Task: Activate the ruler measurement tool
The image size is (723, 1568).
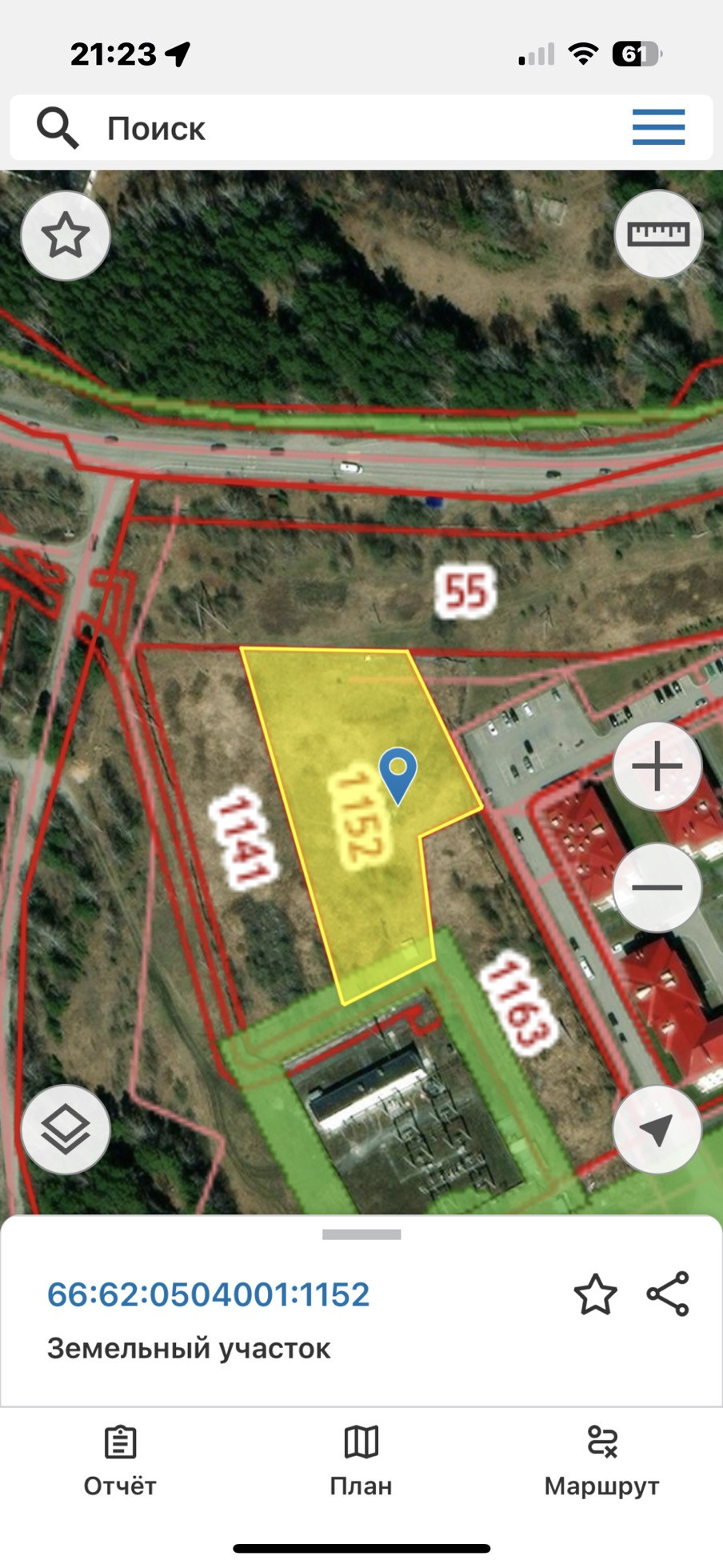Action: 657,234
